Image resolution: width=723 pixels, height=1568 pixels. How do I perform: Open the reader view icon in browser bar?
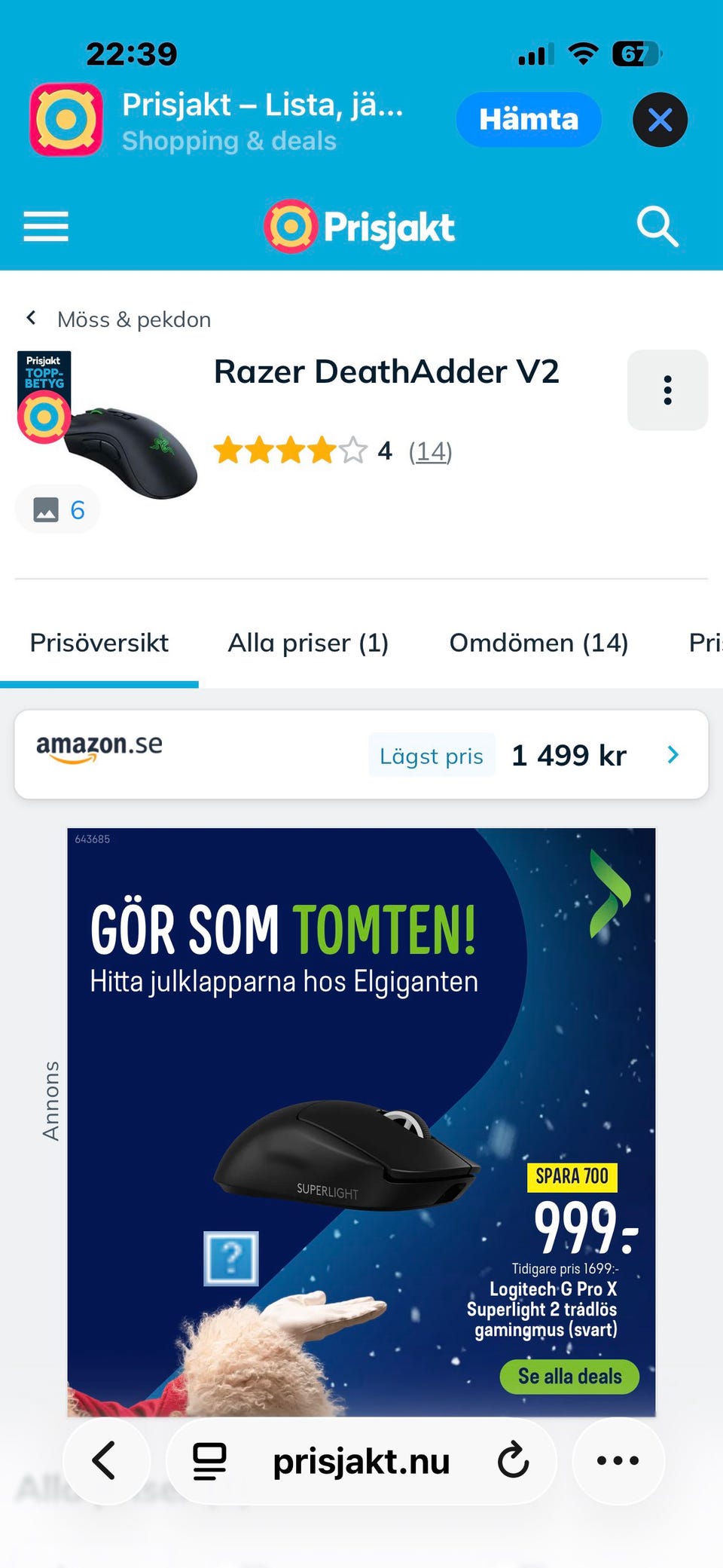209,1460
